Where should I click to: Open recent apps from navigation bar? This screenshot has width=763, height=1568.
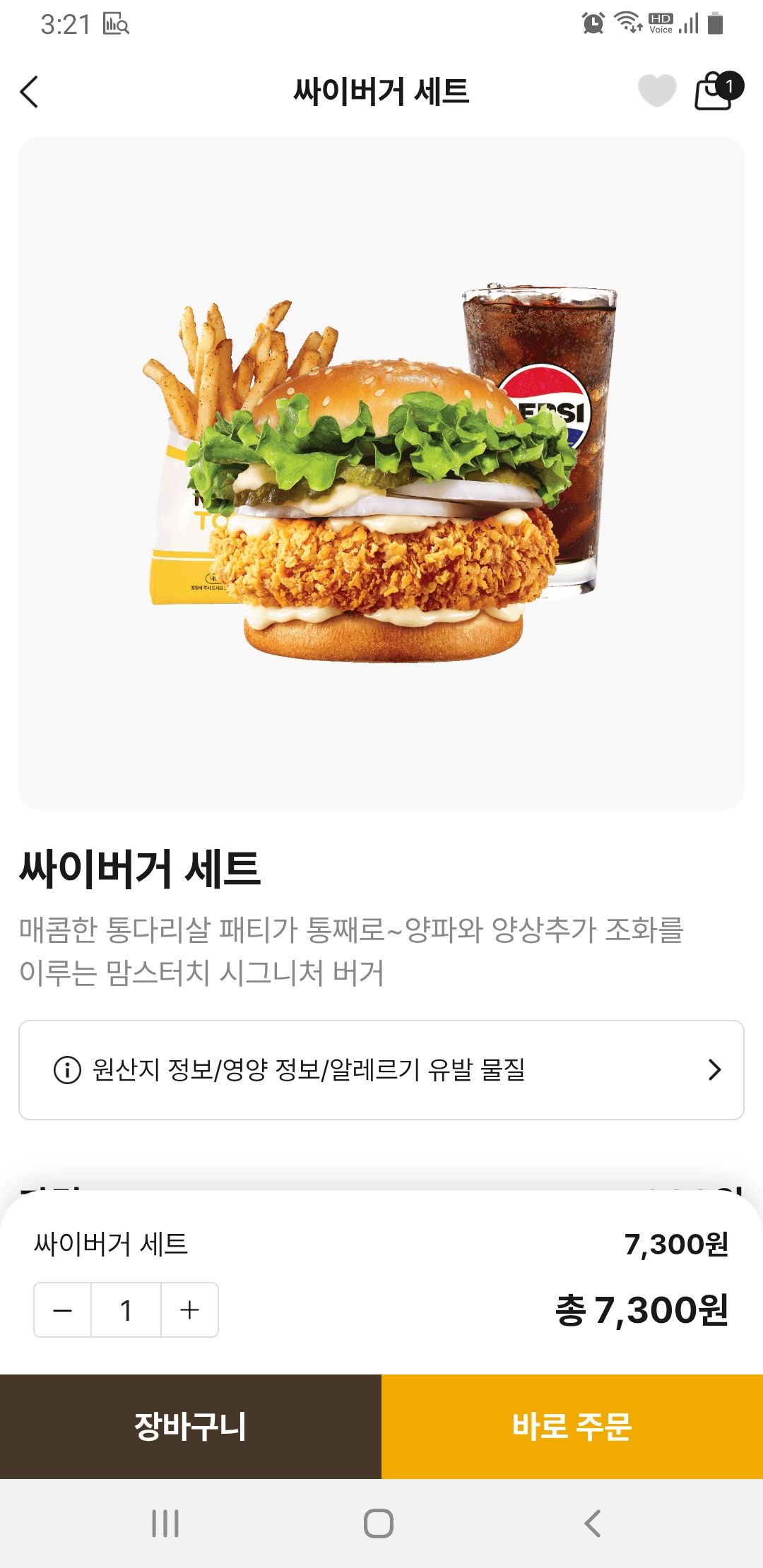click(165, 1523)
